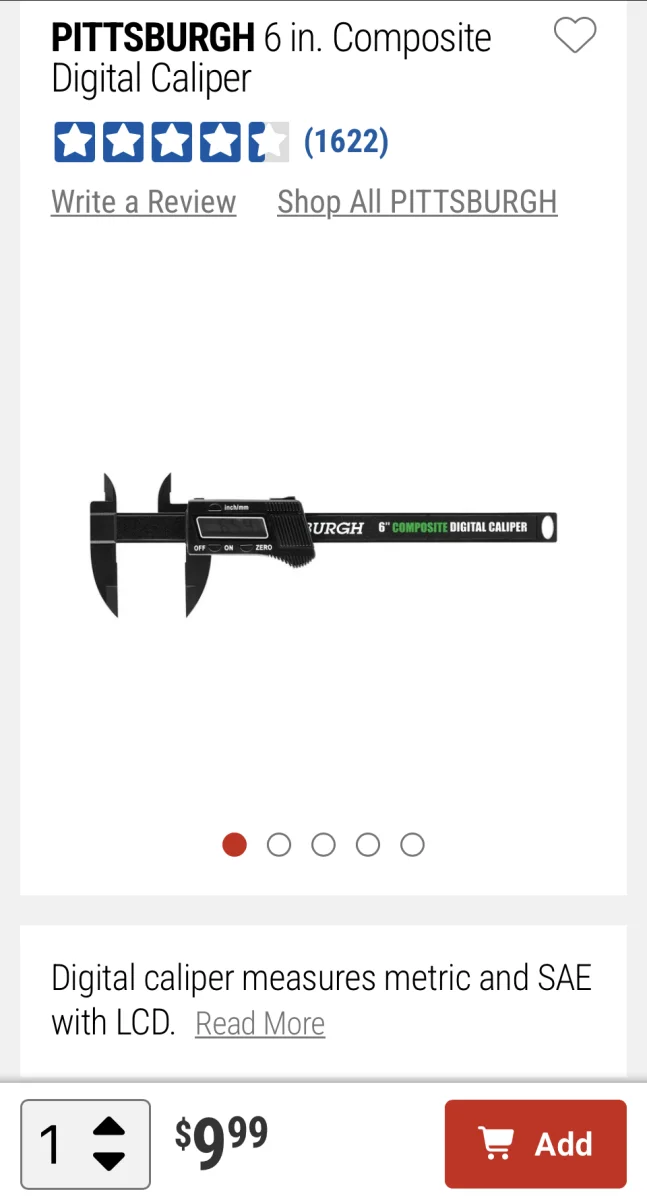Add caliper to wishlist with heart icon
Viewport: 647px width, 1200px height.
coord(575,36)
